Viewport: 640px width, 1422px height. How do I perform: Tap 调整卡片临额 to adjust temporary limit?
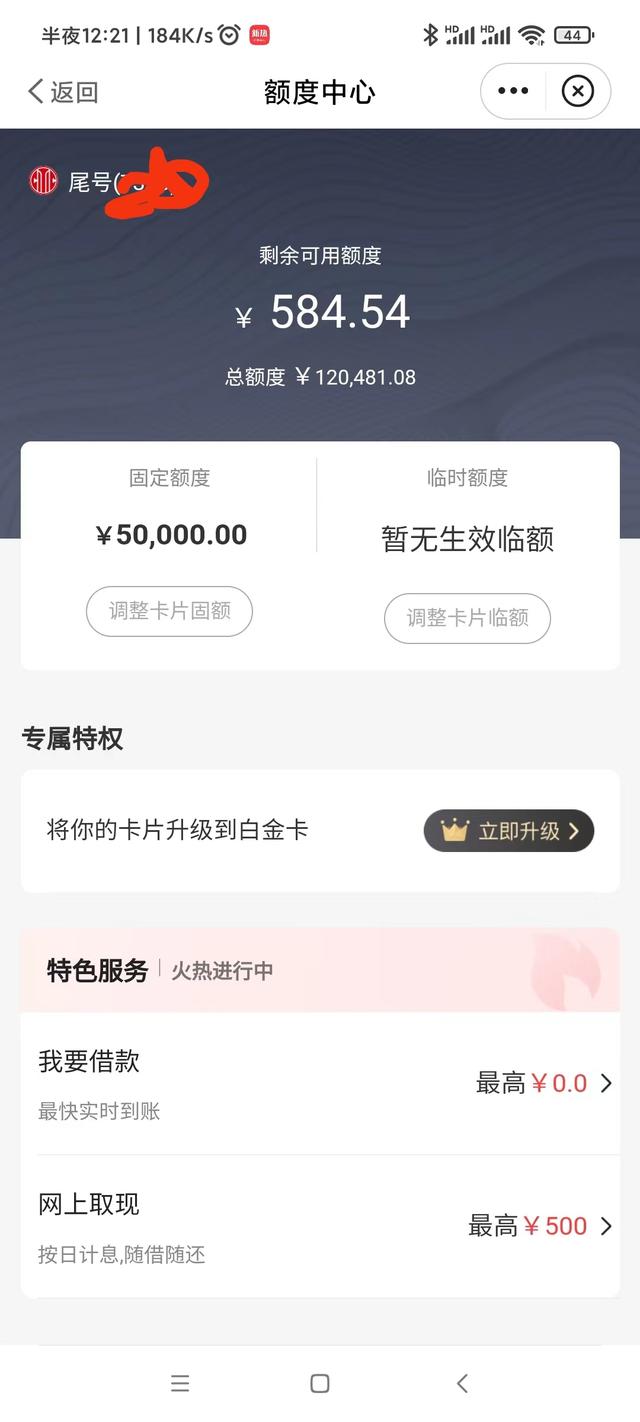[x=467, y=618]
